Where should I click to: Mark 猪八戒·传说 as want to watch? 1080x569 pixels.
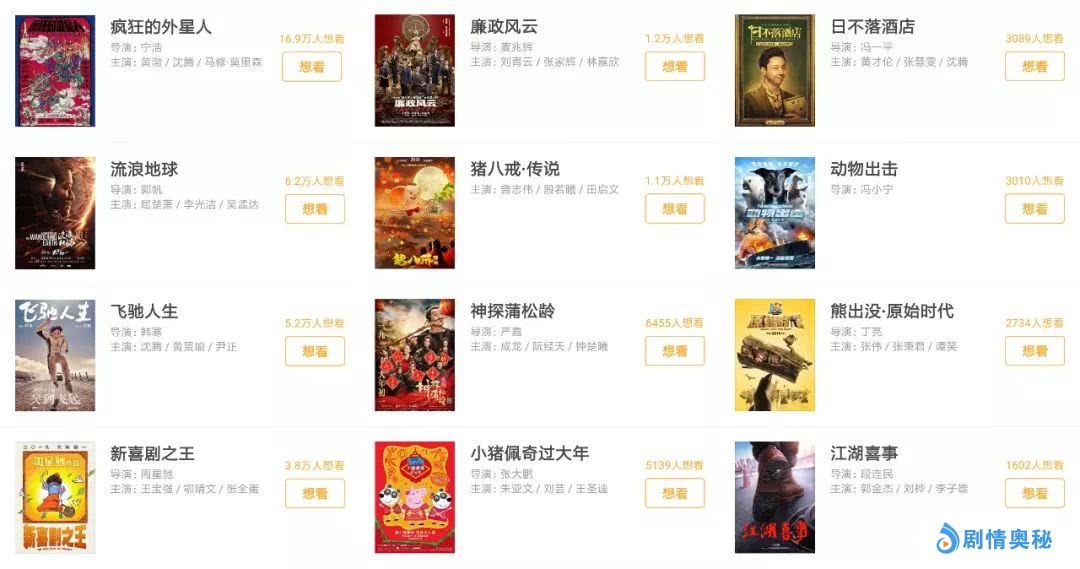[674, 209]
